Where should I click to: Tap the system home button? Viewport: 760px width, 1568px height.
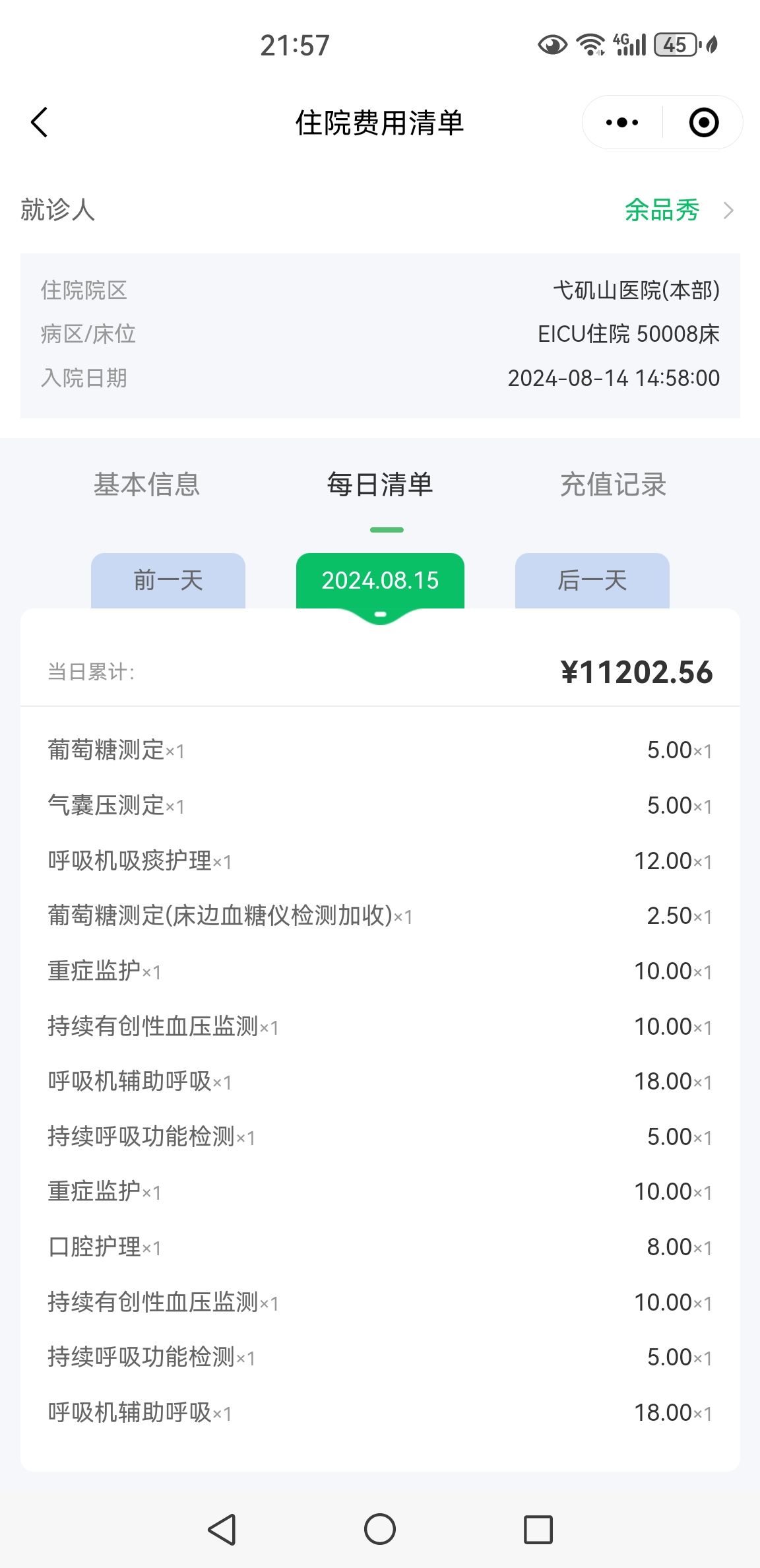tap(380, 1529)
